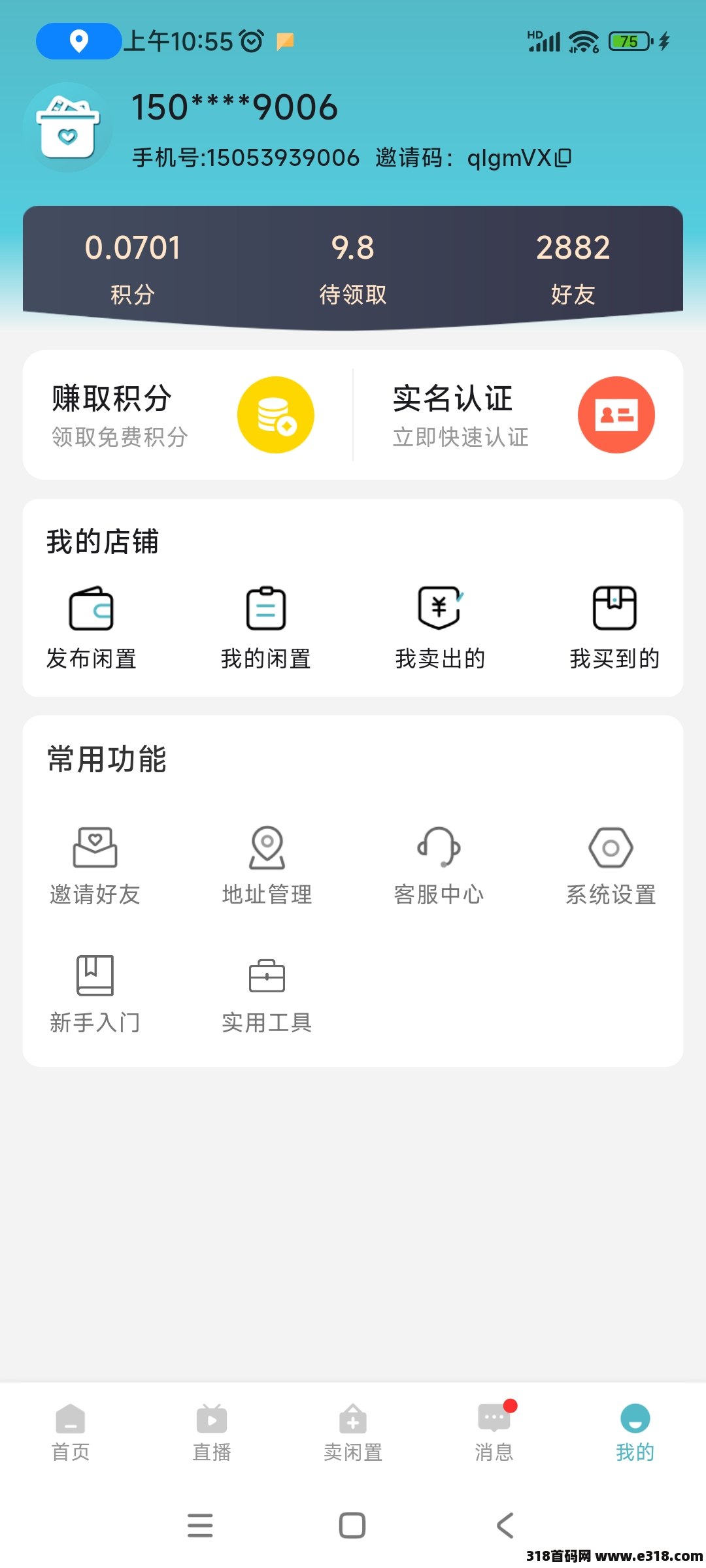This screenshot has height=1568, width=706.
Task: Tap the system back button
Action: (505, 1526)
